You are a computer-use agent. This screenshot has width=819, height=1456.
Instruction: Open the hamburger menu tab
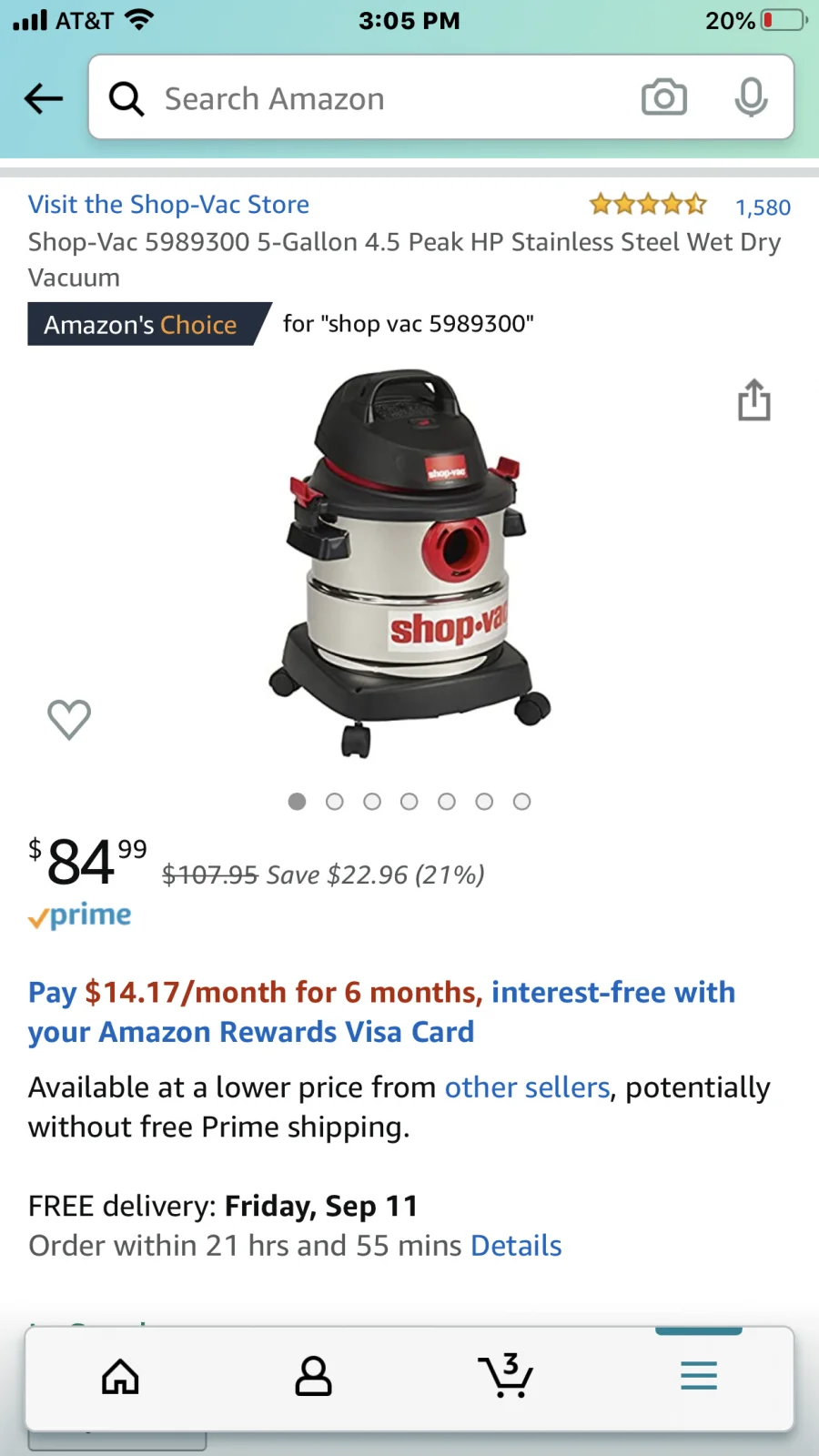point(698,1376)
